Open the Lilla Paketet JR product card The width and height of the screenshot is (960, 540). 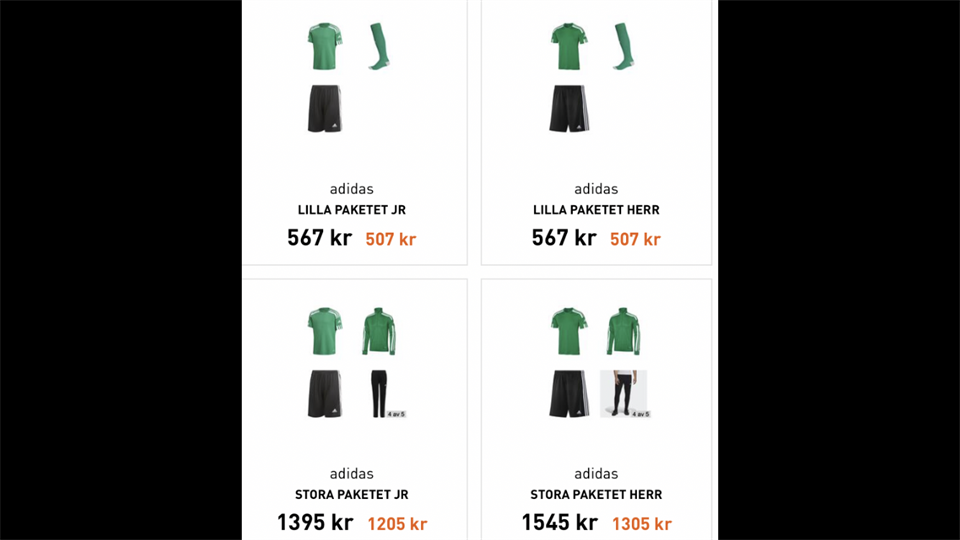[352, 210]
